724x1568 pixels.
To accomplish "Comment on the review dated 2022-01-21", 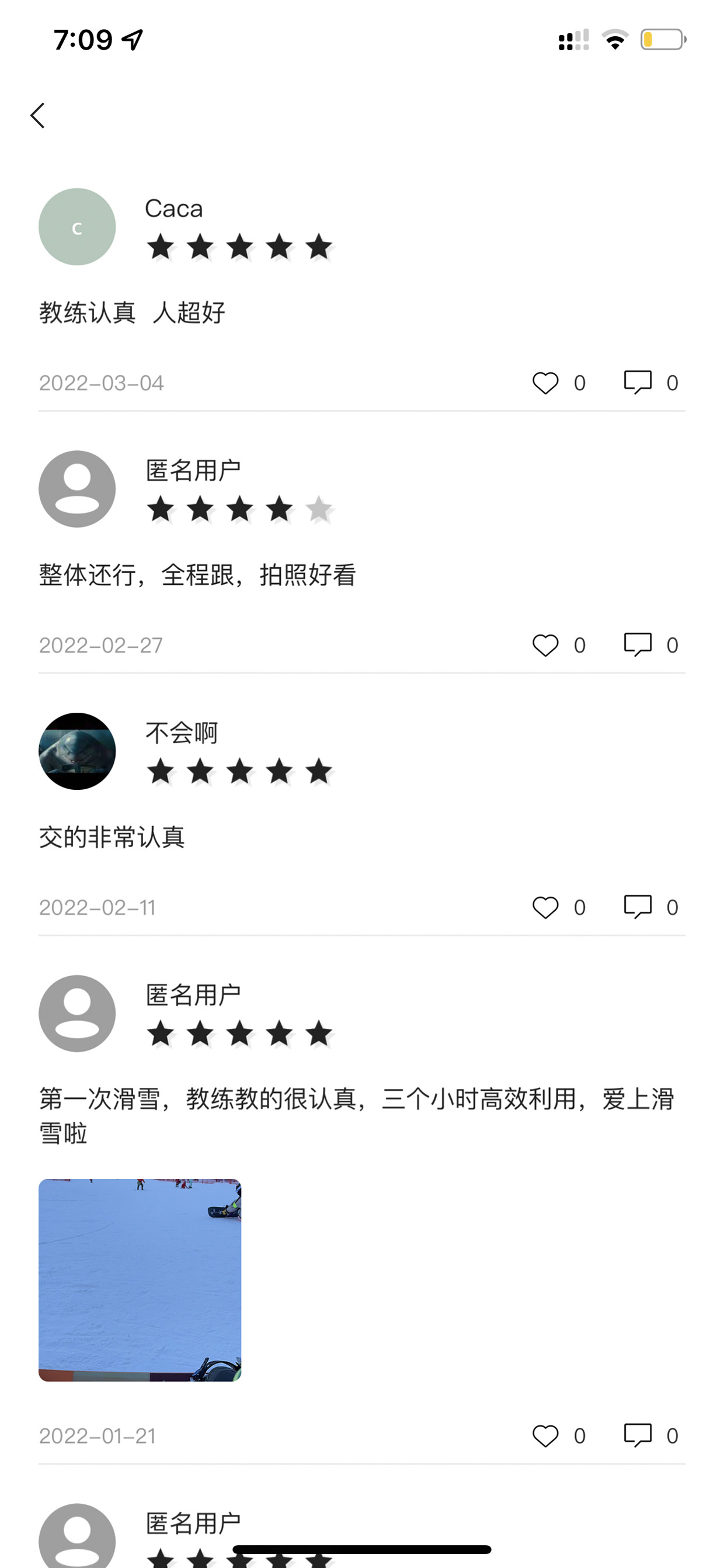I will (638, 1436).
